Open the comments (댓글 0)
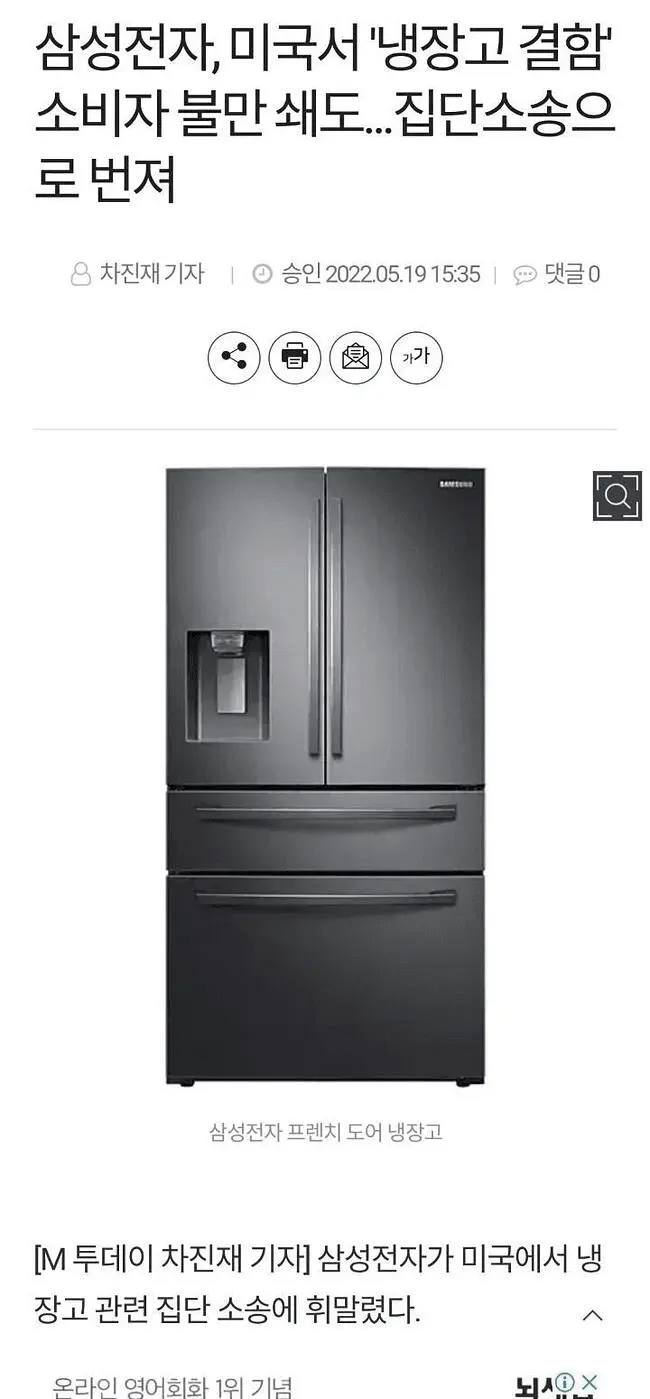The image size is (650, 1399). click(x=558, y=274)
